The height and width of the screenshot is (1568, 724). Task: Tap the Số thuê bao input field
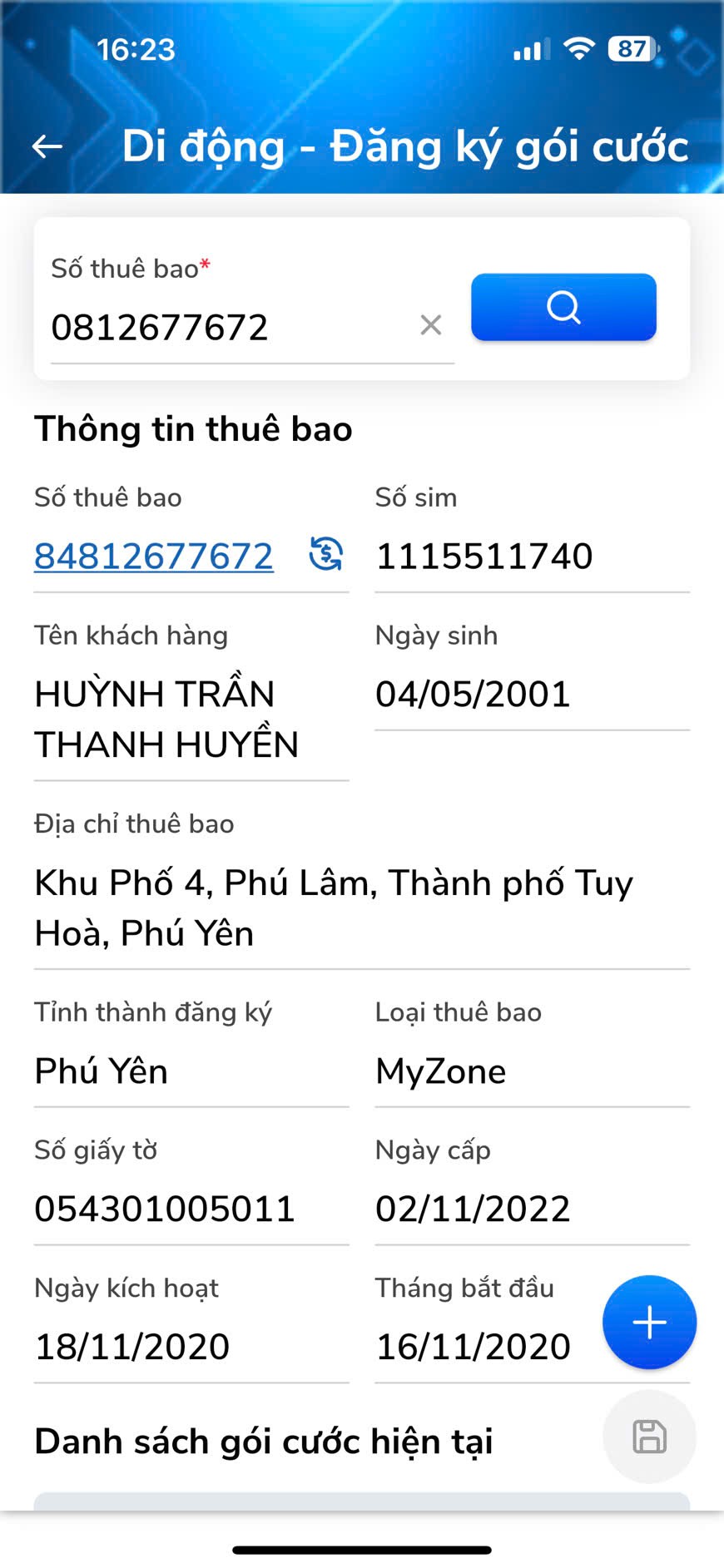coord(225,327)
